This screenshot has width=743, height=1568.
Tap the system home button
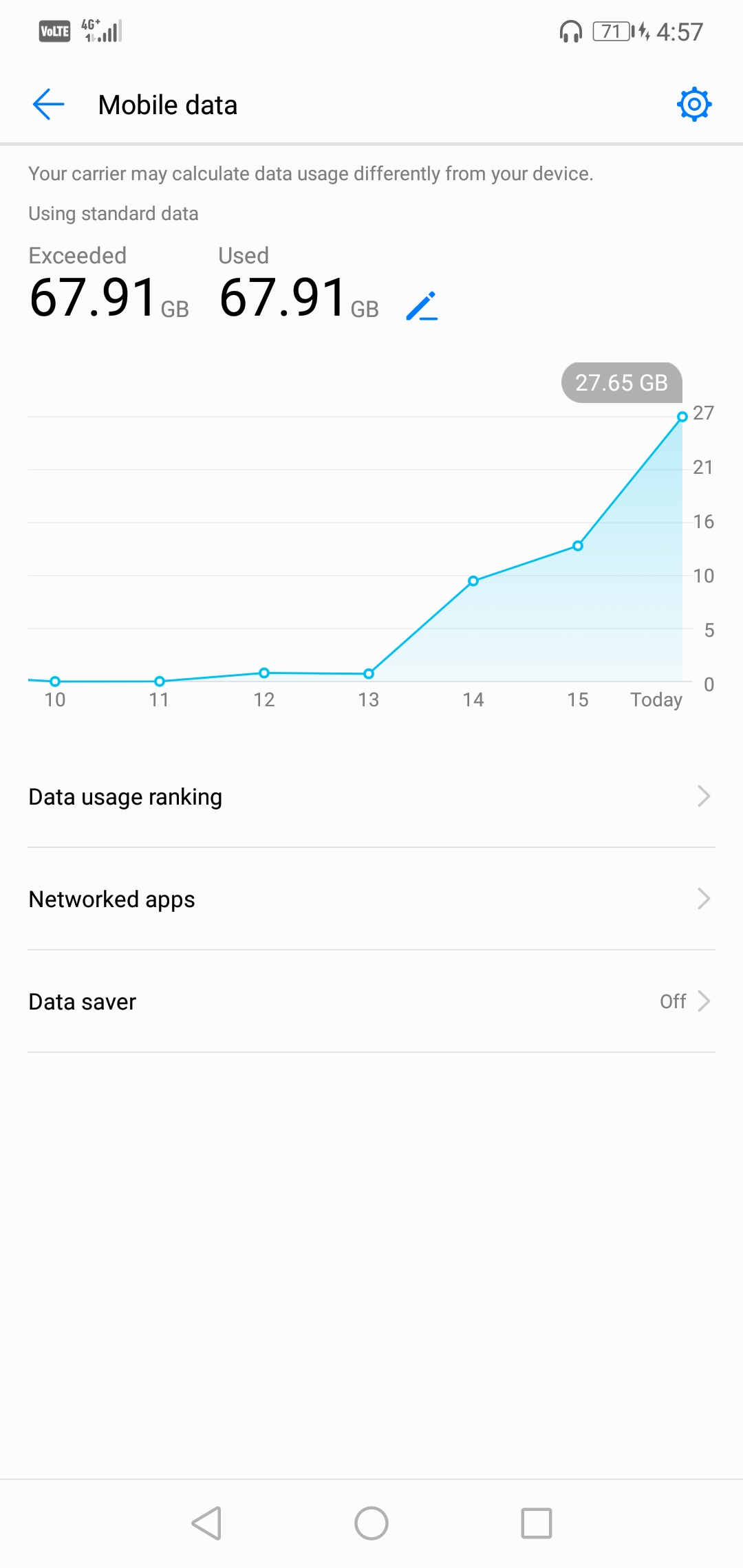pyautogui.click(x=371, y=1523)
